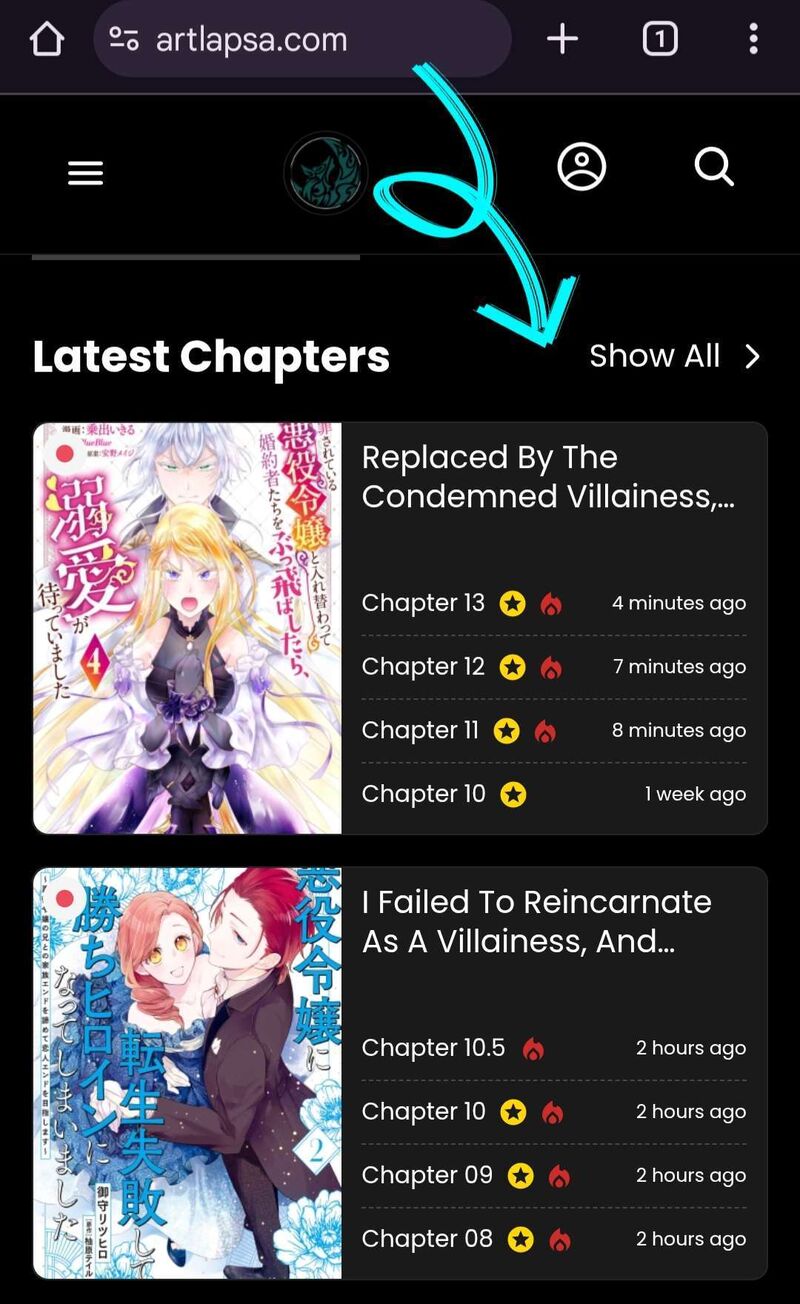The width and height of the screenshot is (800, 1304).
Task: Read Chapter 12 posted 7 minutes ago
Action: coord(424,667)
